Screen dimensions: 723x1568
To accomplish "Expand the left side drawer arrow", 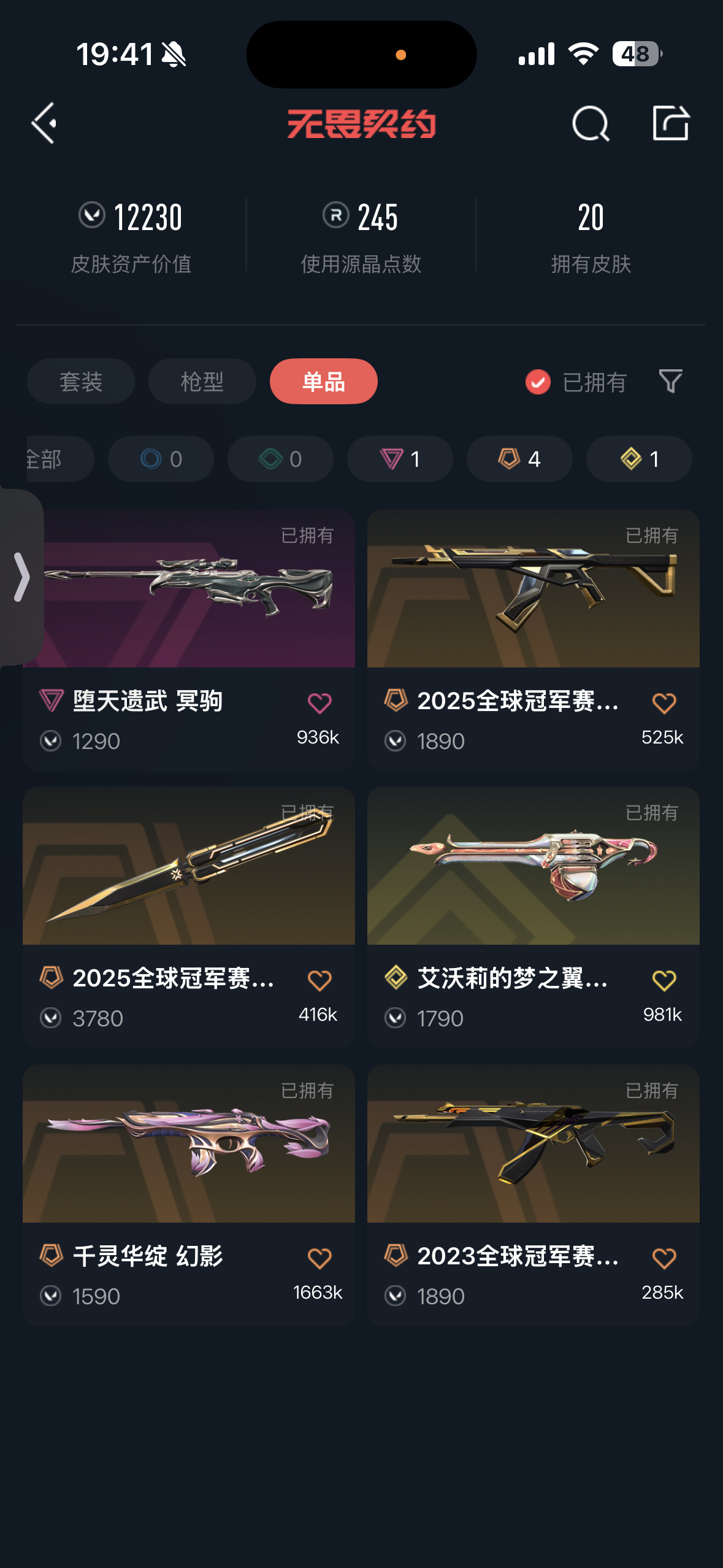I will (x=21, y=577).
